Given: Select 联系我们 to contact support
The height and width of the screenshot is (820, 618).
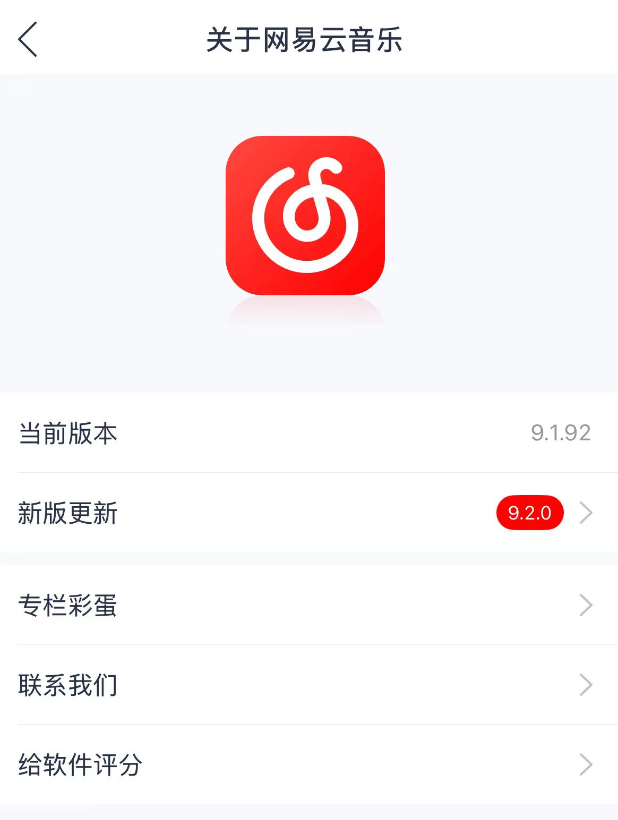Looking at the screenshot, I should coord(308,685).
